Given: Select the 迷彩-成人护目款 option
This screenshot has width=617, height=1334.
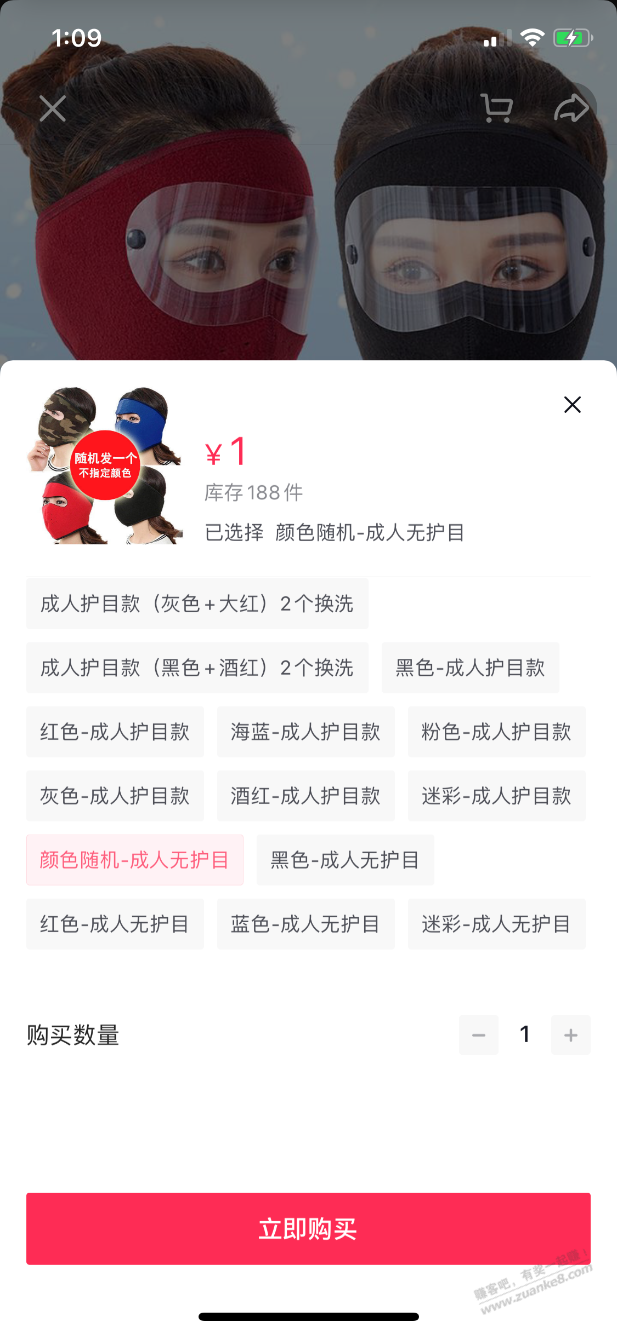Looking at the screenshot, I should (497, 796).
